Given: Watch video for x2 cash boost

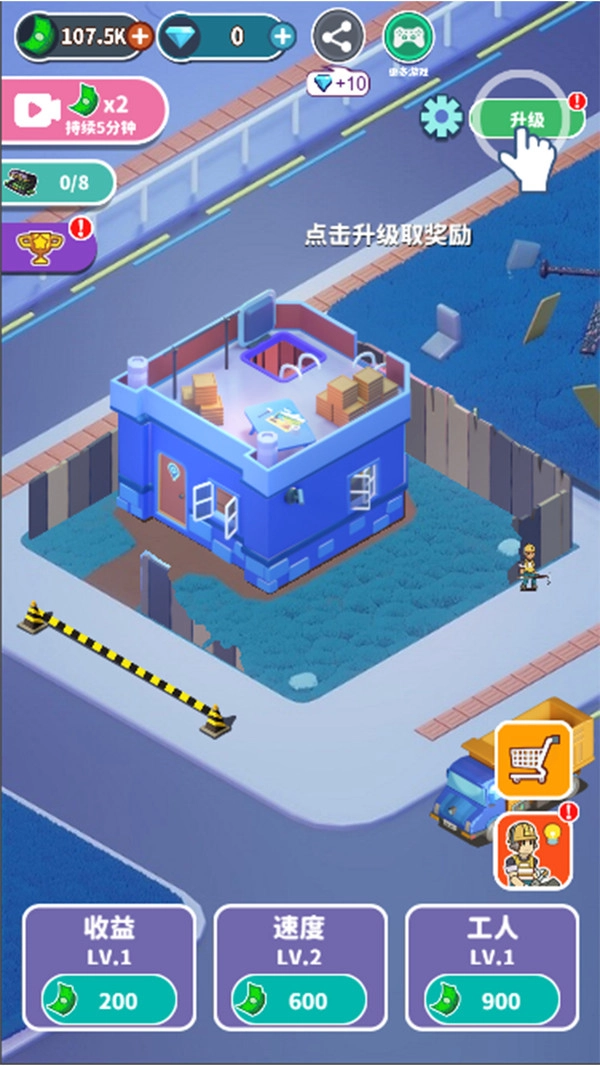Looking at the screenshot, I should click(82, 110).
